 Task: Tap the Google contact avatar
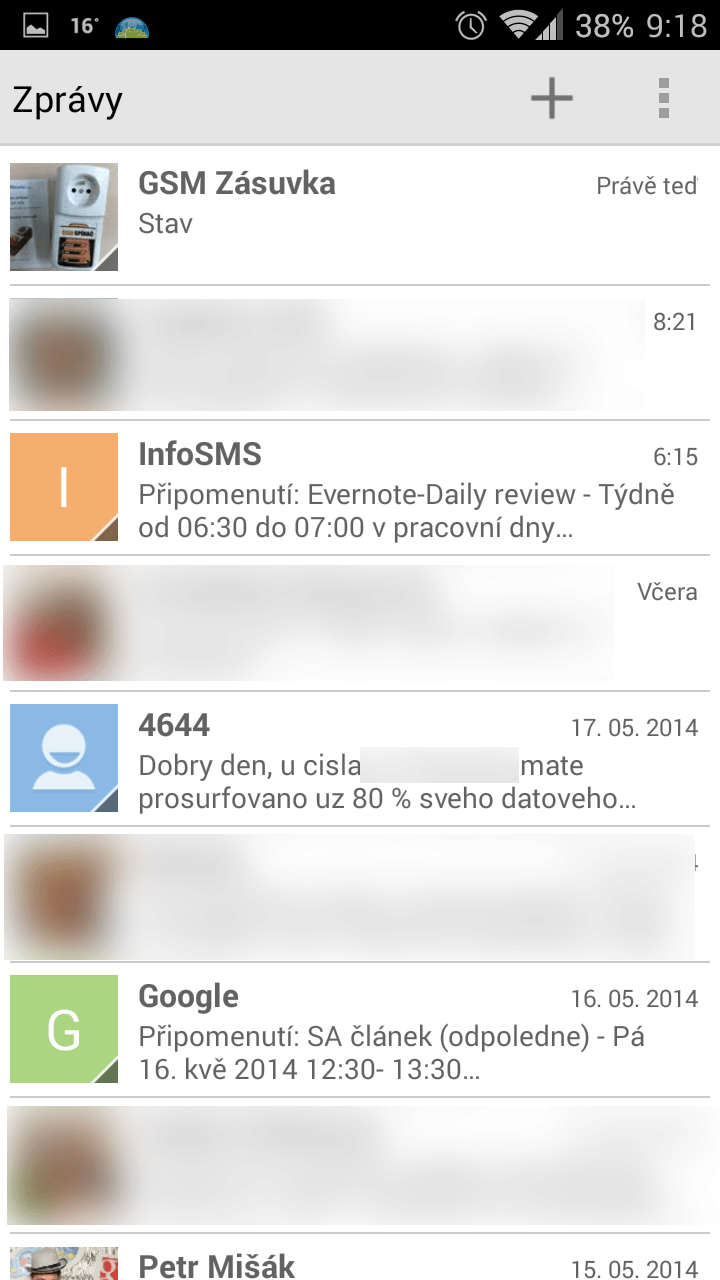[x=64, y=1029]
